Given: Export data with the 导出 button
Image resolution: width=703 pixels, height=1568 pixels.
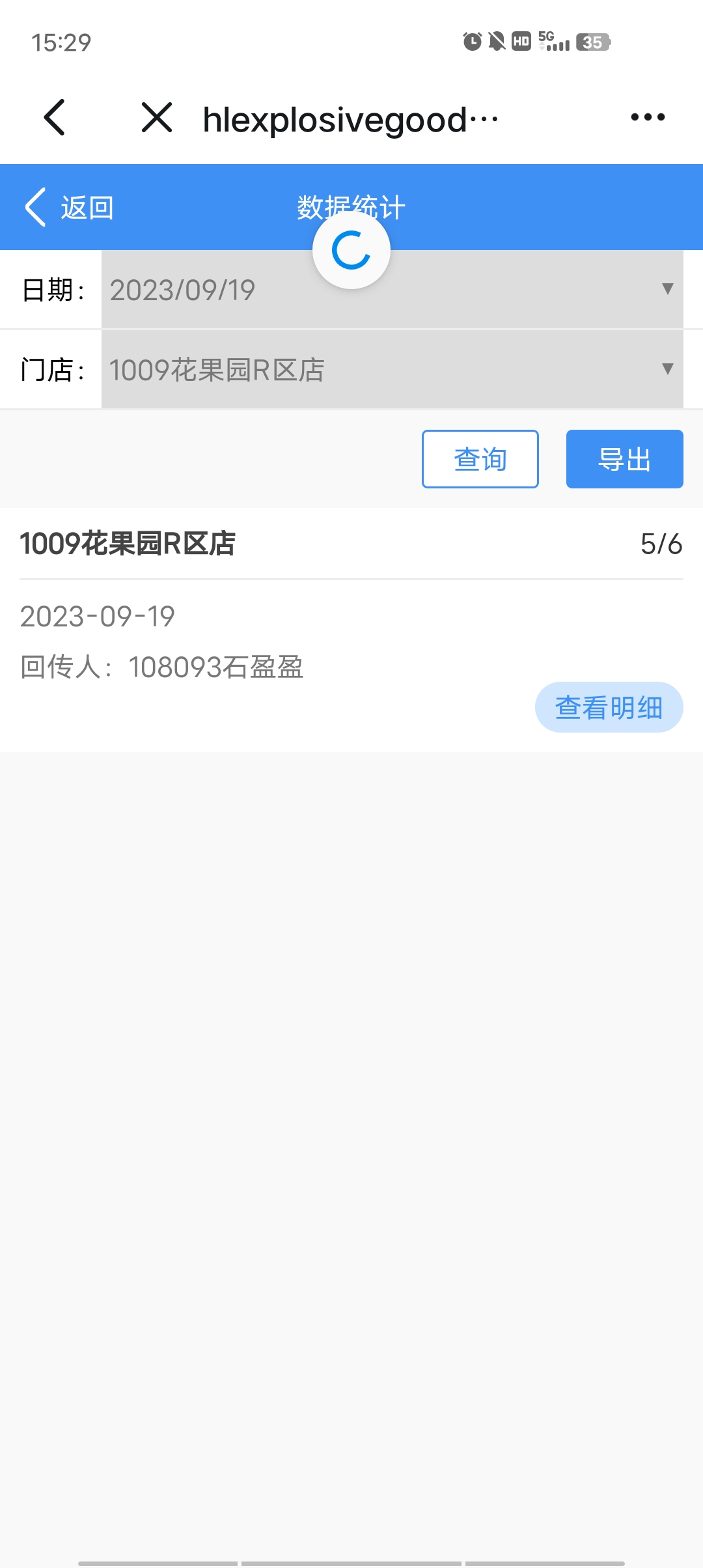Looking at the screenshot, I should click(624, 459).
